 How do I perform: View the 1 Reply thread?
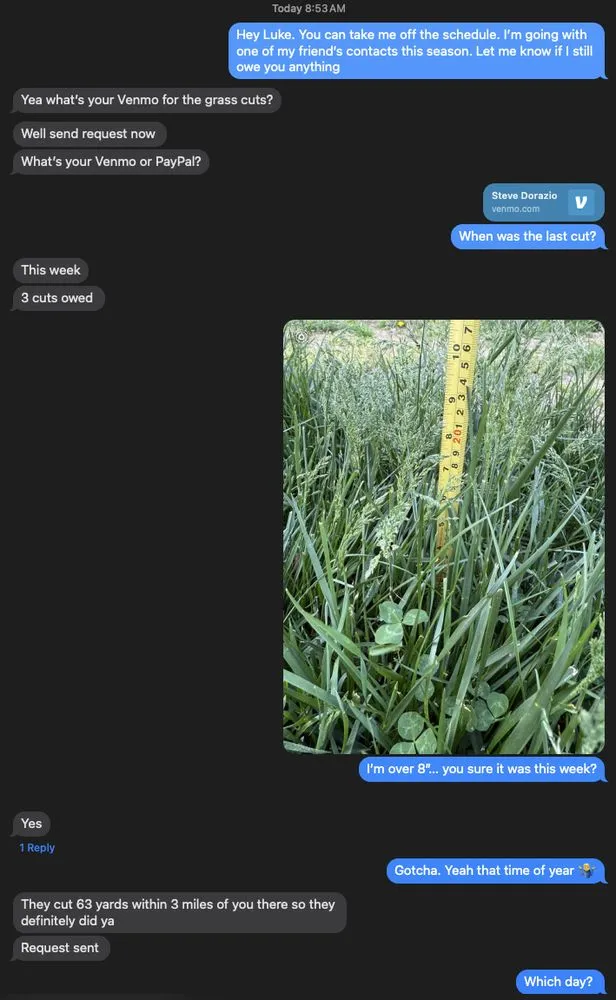tap(37, 848)
